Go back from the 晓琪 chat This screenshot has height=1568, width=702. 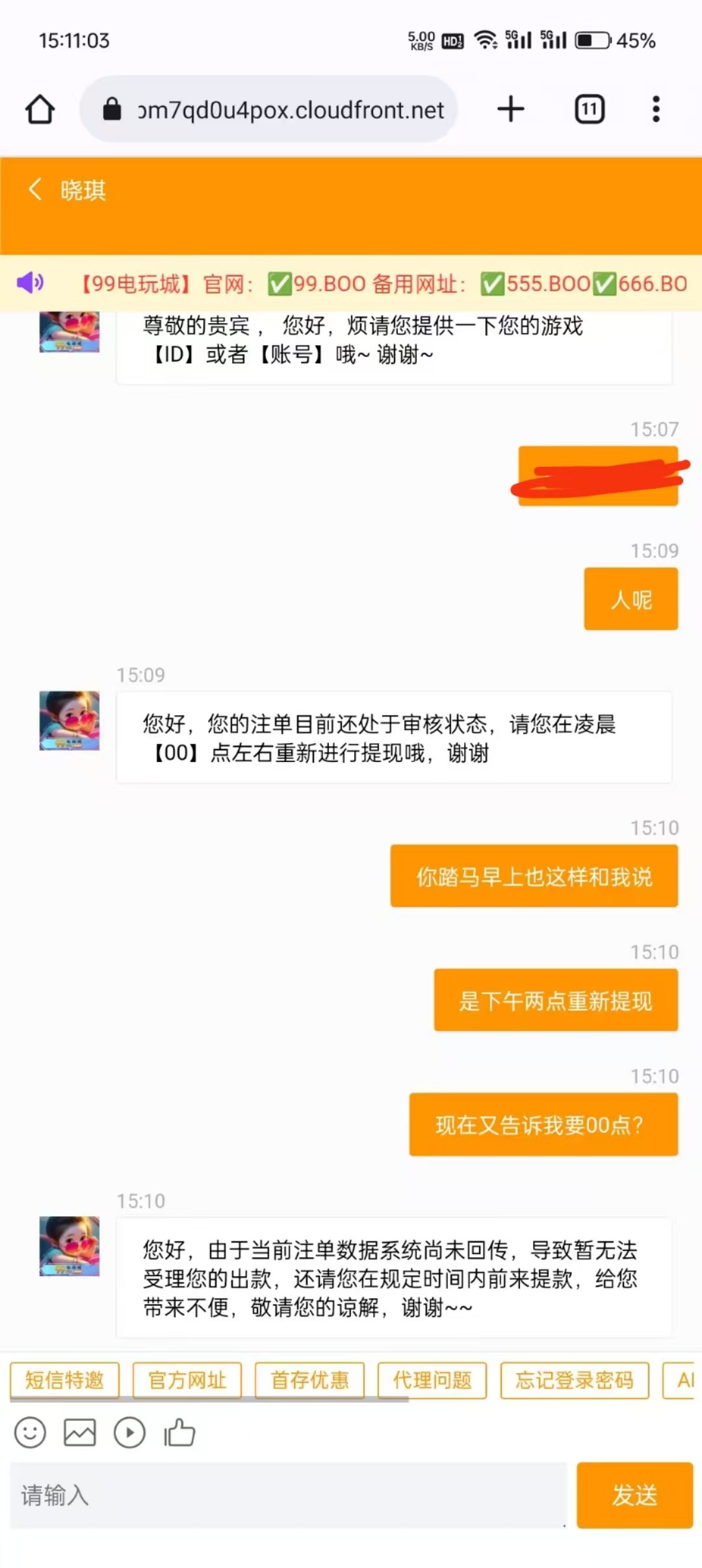[x=36, y=190]
